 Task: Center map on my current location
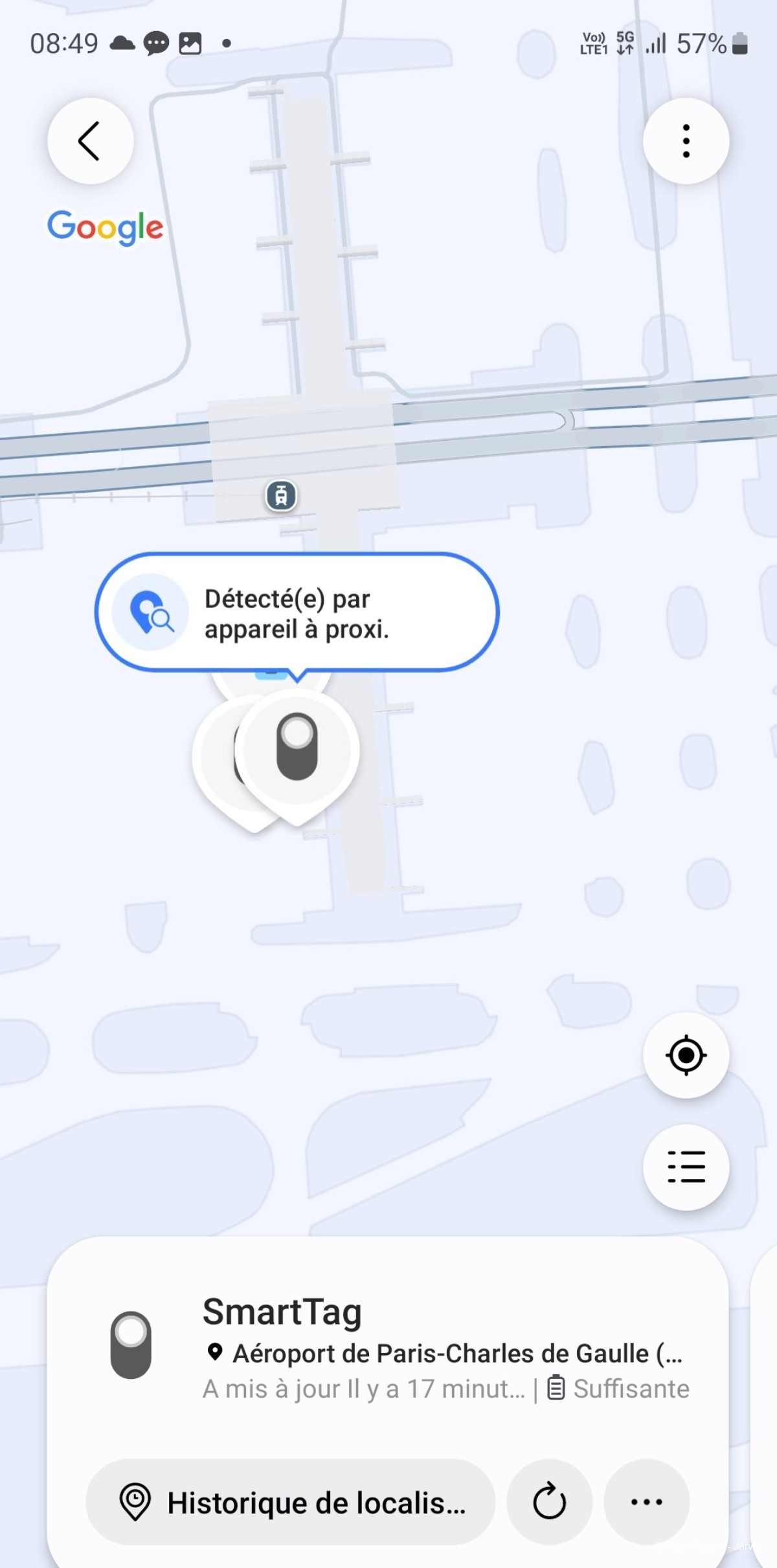686,1055
